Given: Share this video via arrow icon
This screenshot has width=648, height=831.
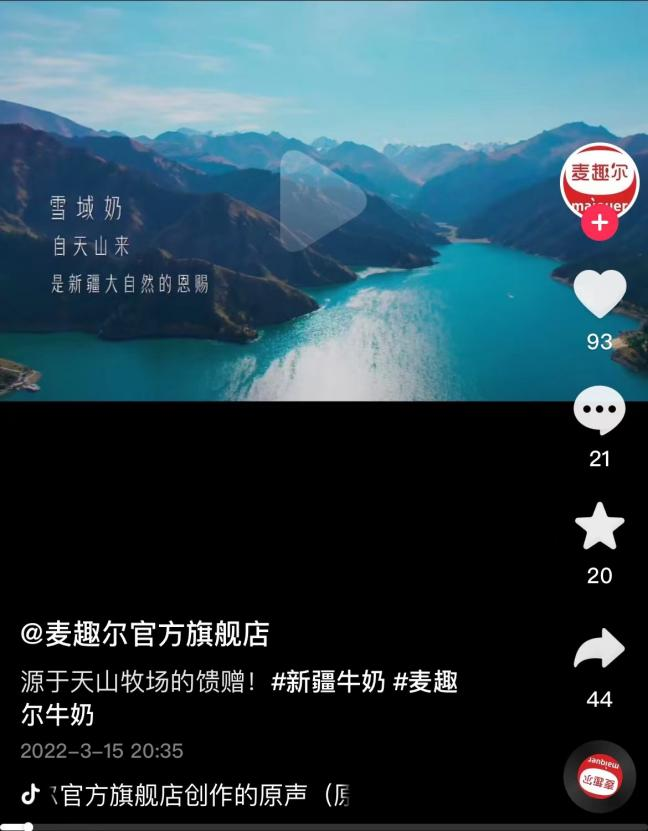Looking at the screenshot, I should [599, 651].
